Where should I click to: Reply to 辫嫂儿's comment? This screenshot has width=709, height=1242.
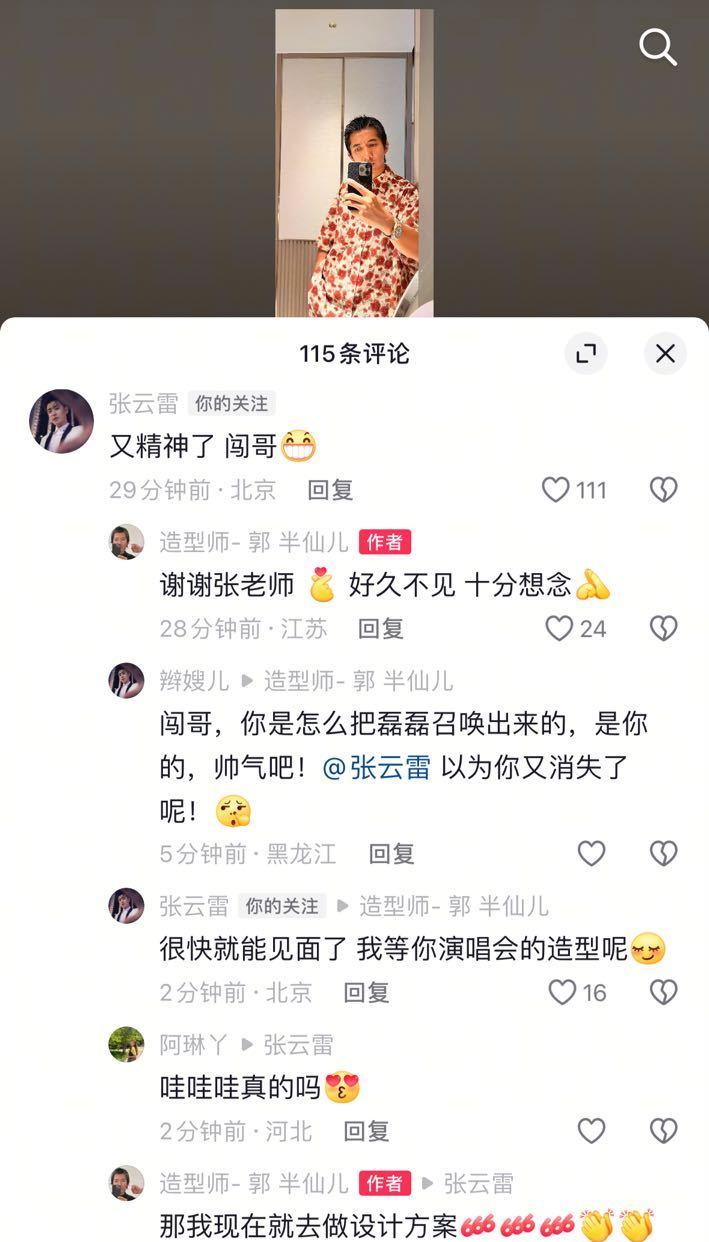391,854
